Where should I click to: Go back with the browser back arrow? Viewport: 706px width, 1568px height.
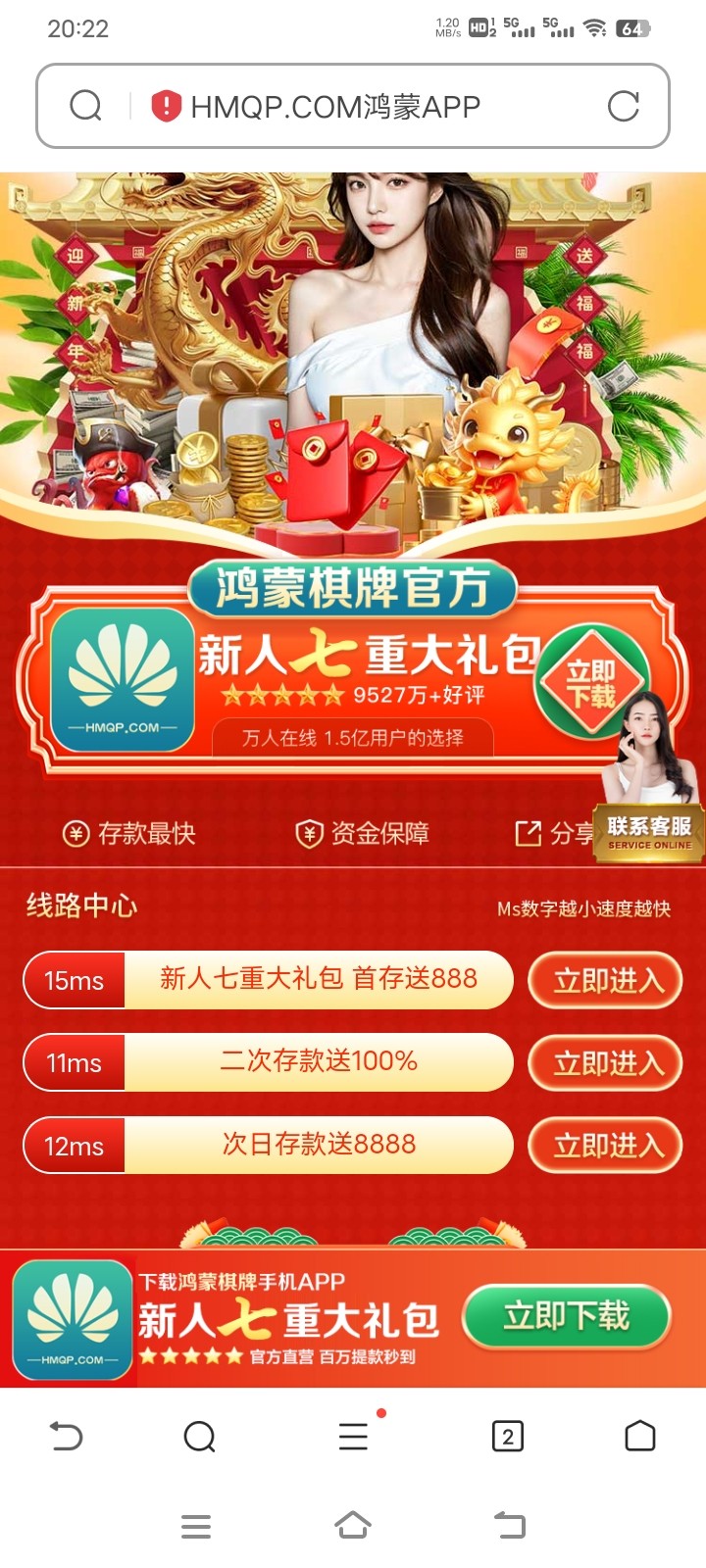click(66, 1437)
